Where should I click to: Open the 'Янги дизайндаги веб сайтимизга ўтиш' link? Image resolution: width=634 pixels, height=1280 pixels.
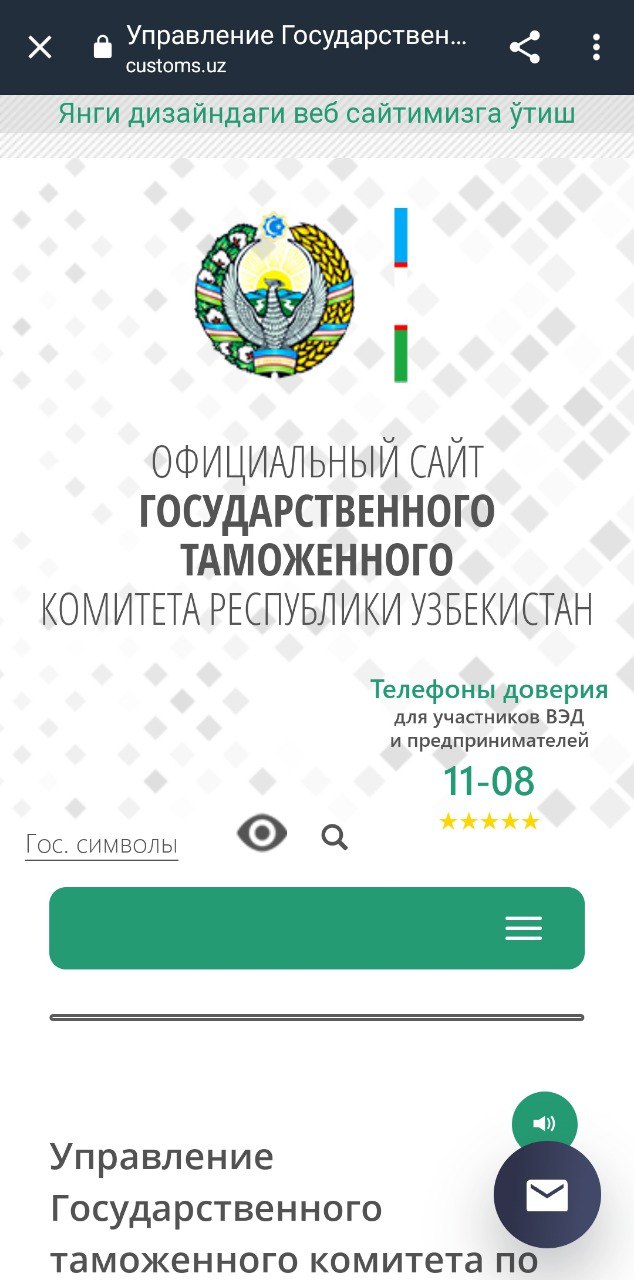(x=316, y=113)
